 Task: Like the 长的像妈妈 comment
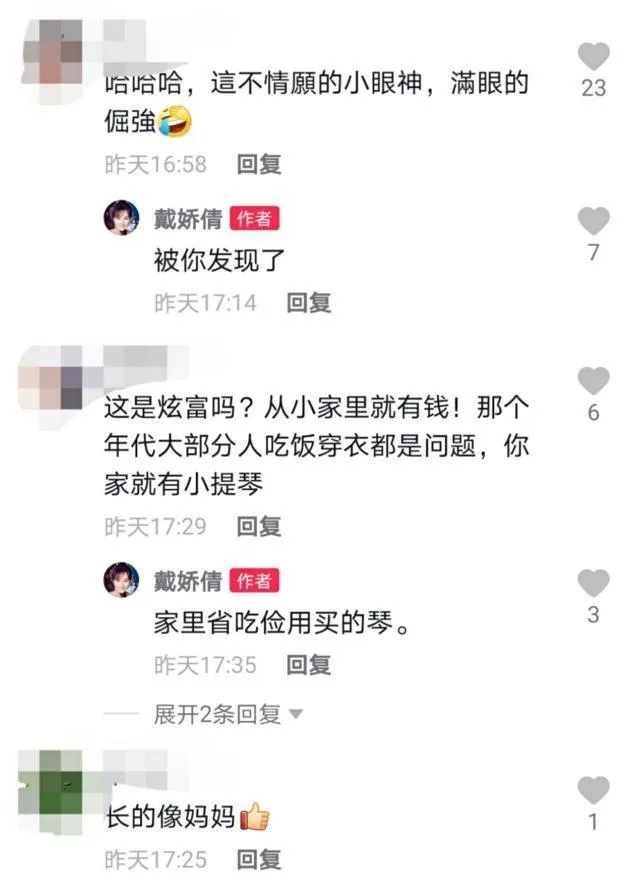coord(594,791)
